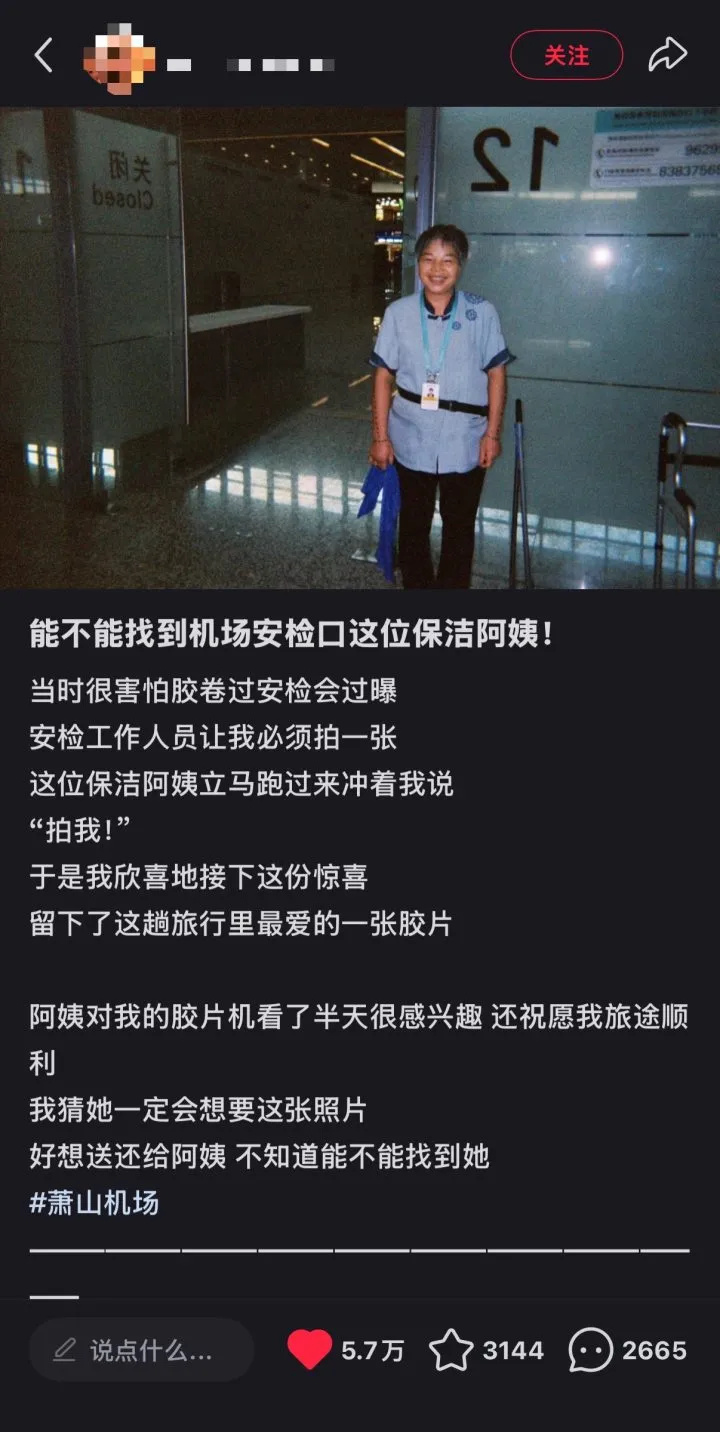
Task: Open the post author's profile avatar
Action: 119,59
